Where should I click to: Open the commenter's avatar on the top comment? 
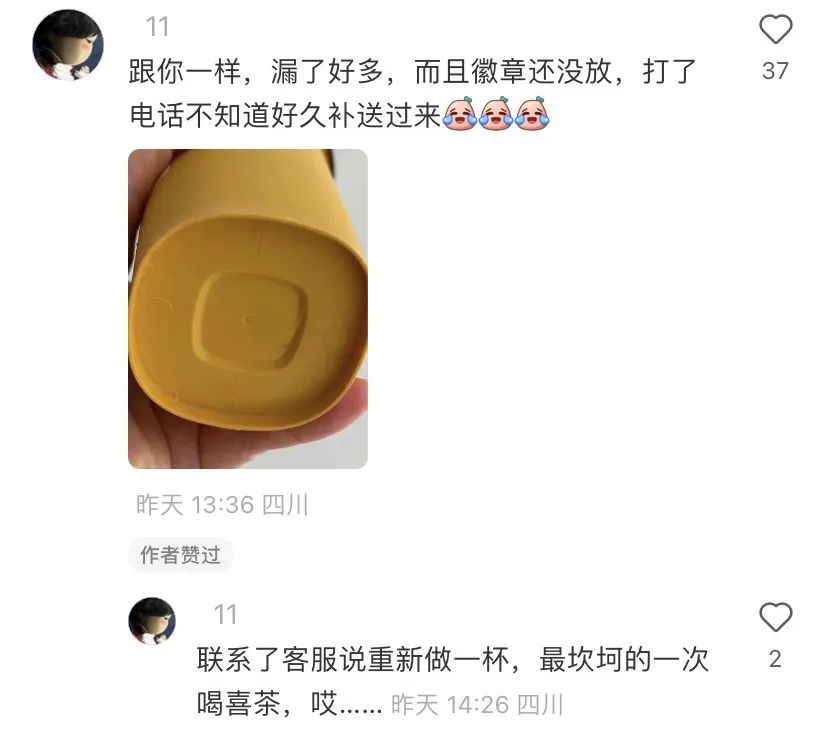(x=69, y=45)
